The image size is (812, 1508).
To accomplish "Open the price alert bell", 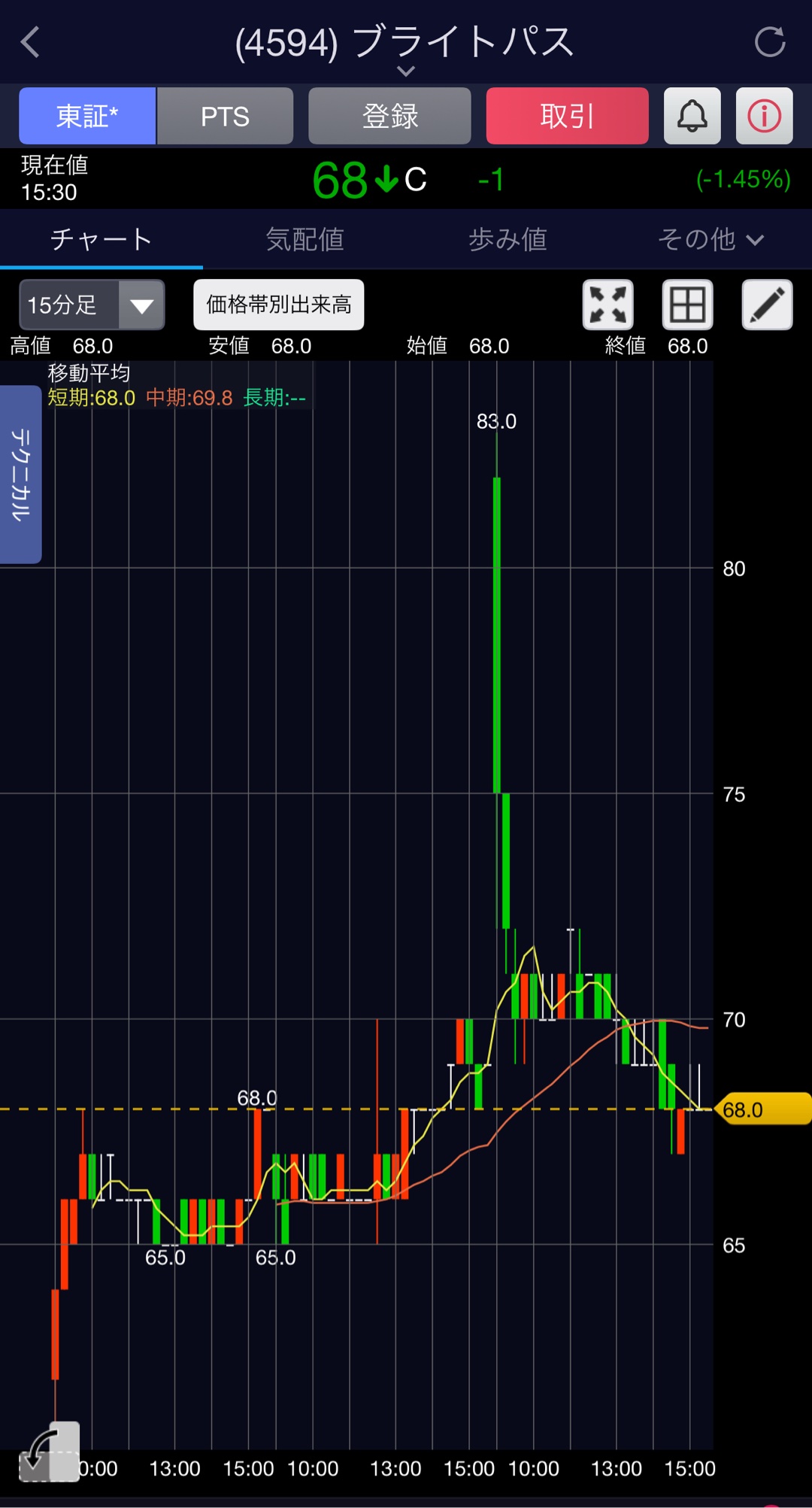I will click(692, 116).
